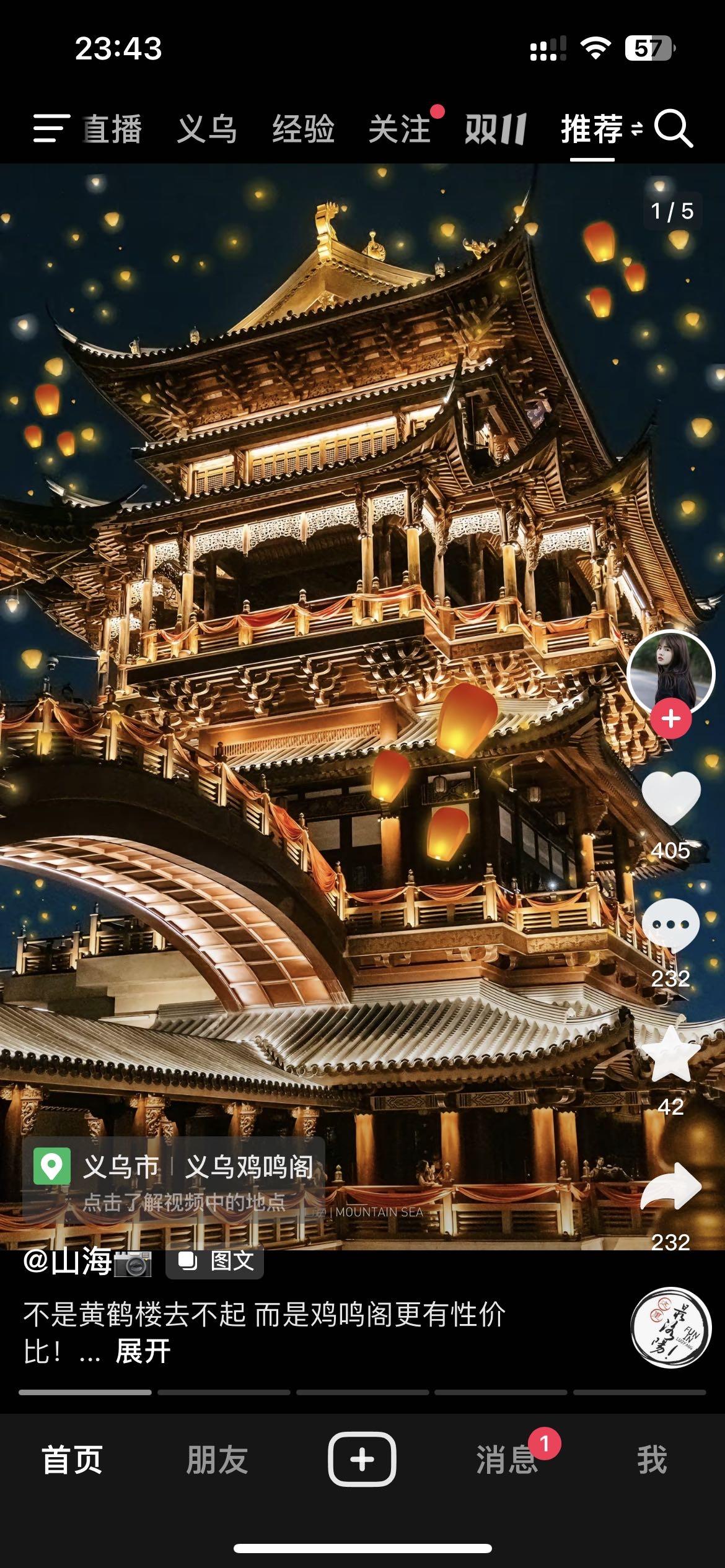
Task: Share this post via the arrow icon
Action: click(670, 1187)
